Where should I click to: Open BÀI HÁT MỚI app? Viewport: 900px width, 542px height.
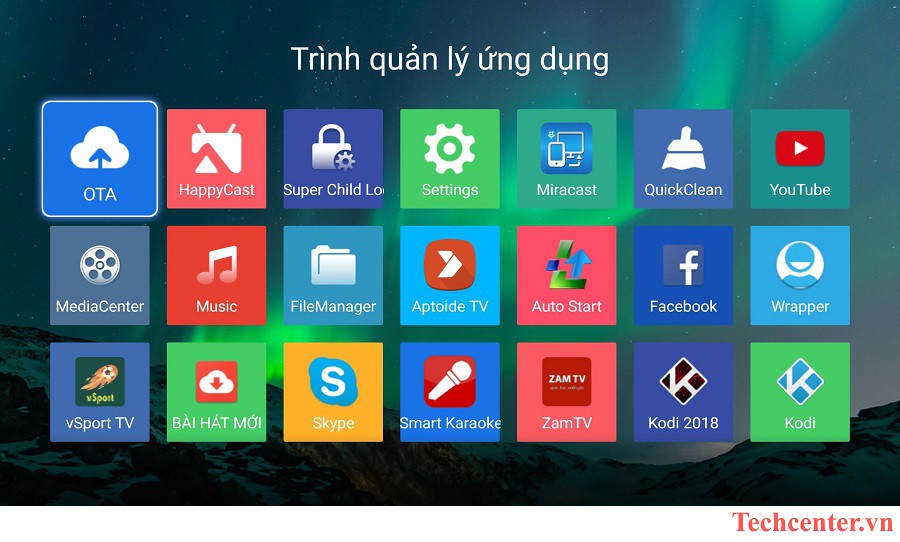pos(216,392)
